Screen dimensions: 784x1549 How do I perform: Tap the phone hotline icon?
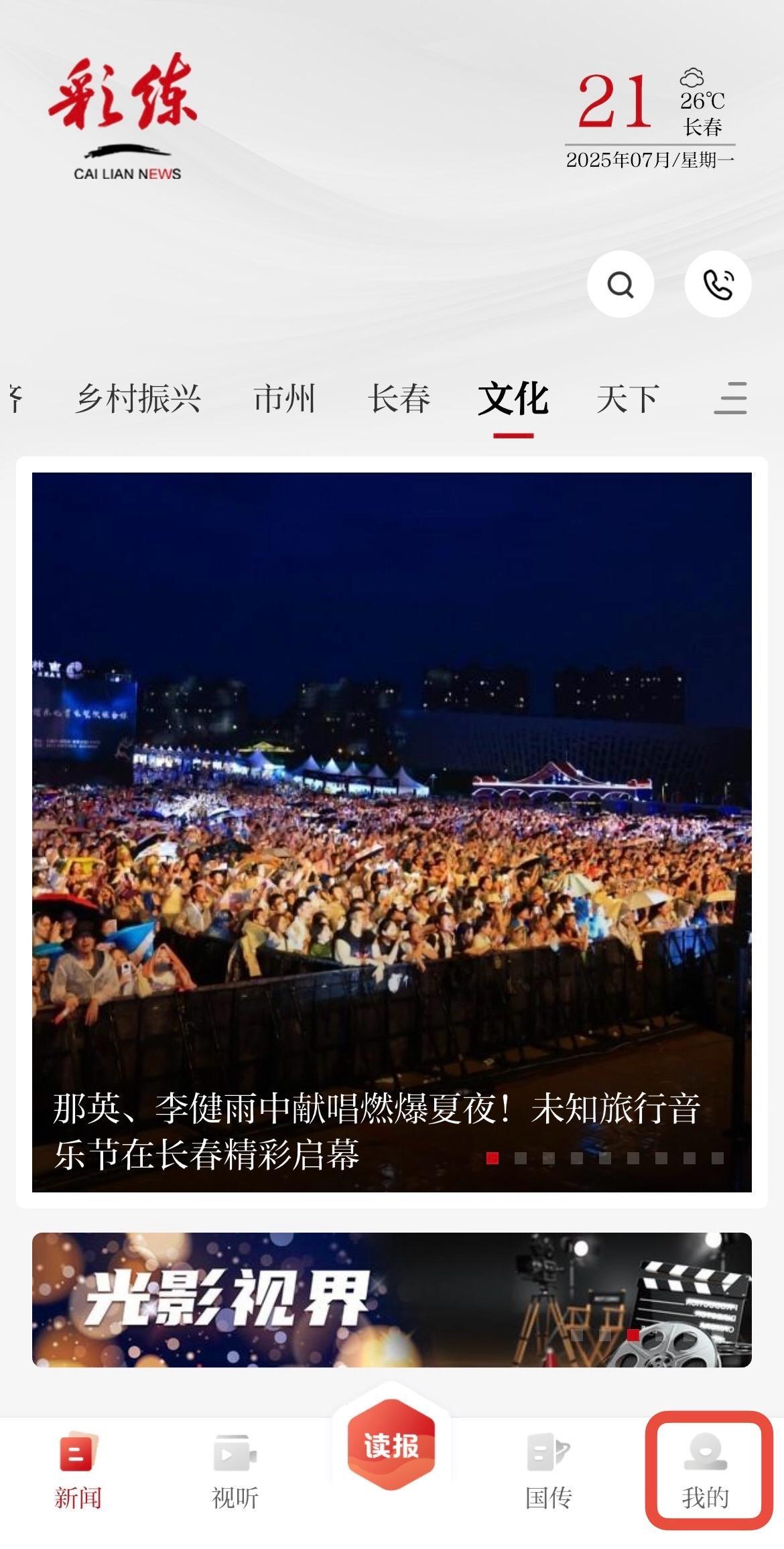[718, 284]
